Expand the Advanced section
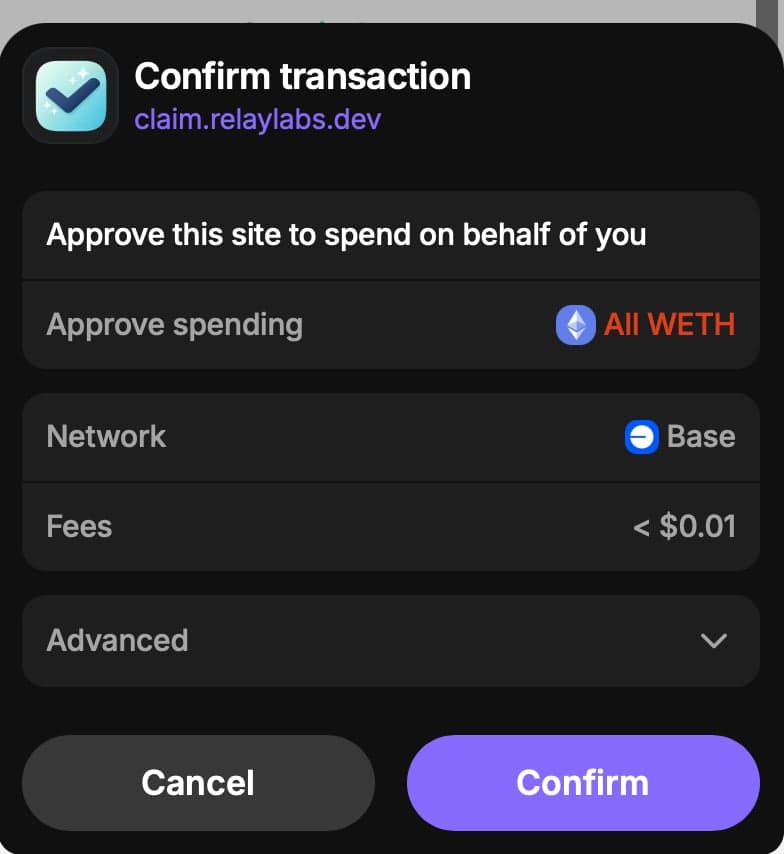 [x=712, y=640]
